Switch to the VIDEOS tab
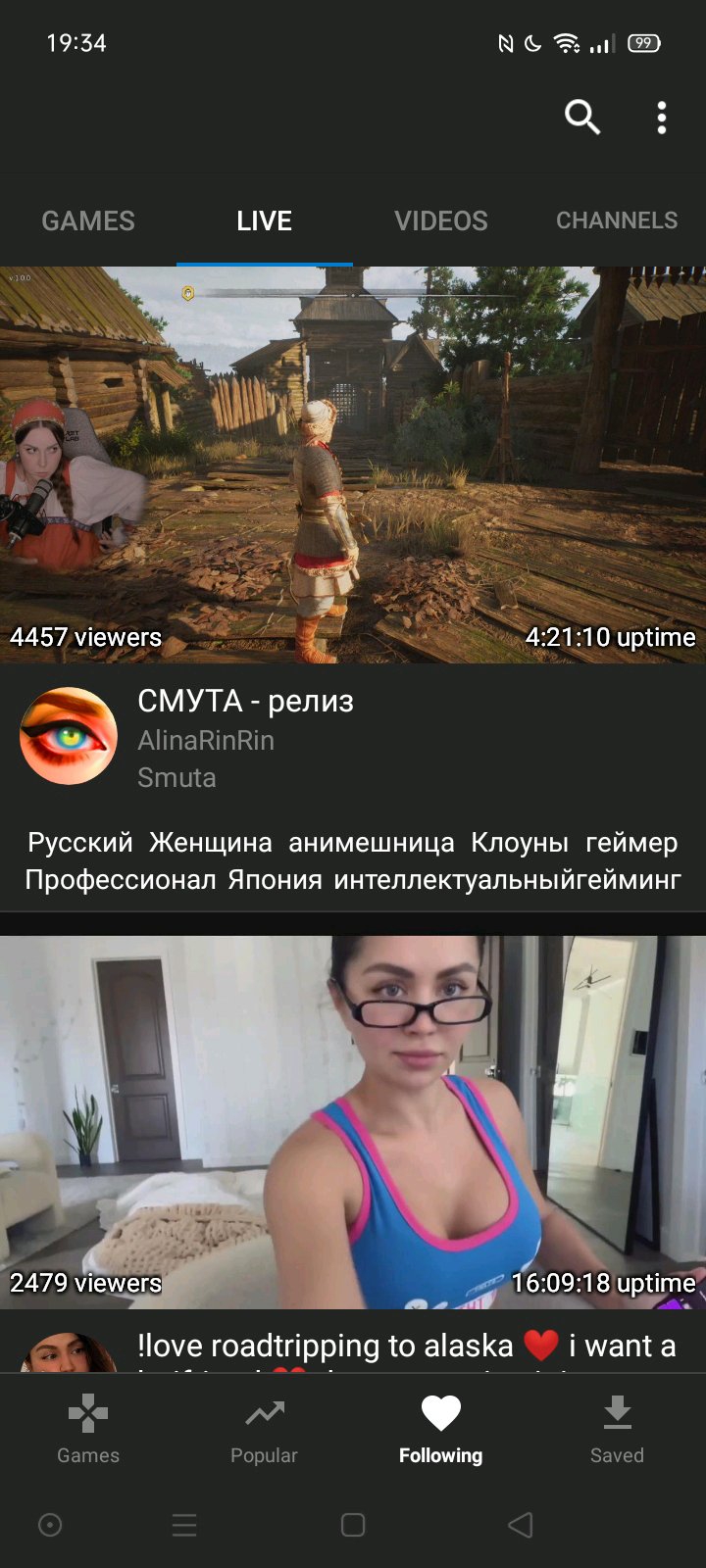The height and width of the screenshot is (1568, 706). click(441, 220)
